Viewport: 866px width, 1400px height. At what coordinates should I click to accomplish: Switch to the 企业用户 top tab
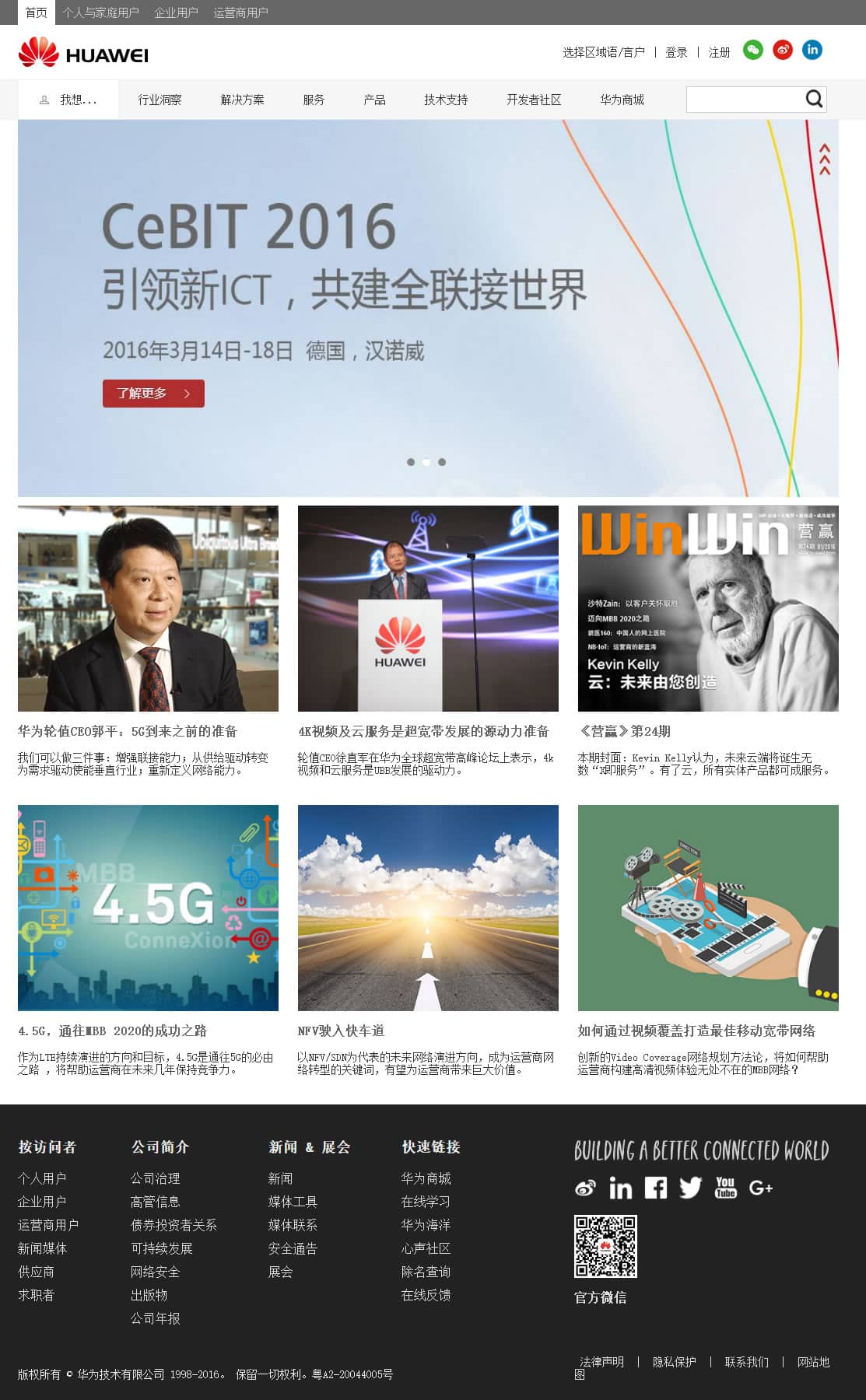tap(176, 12)
